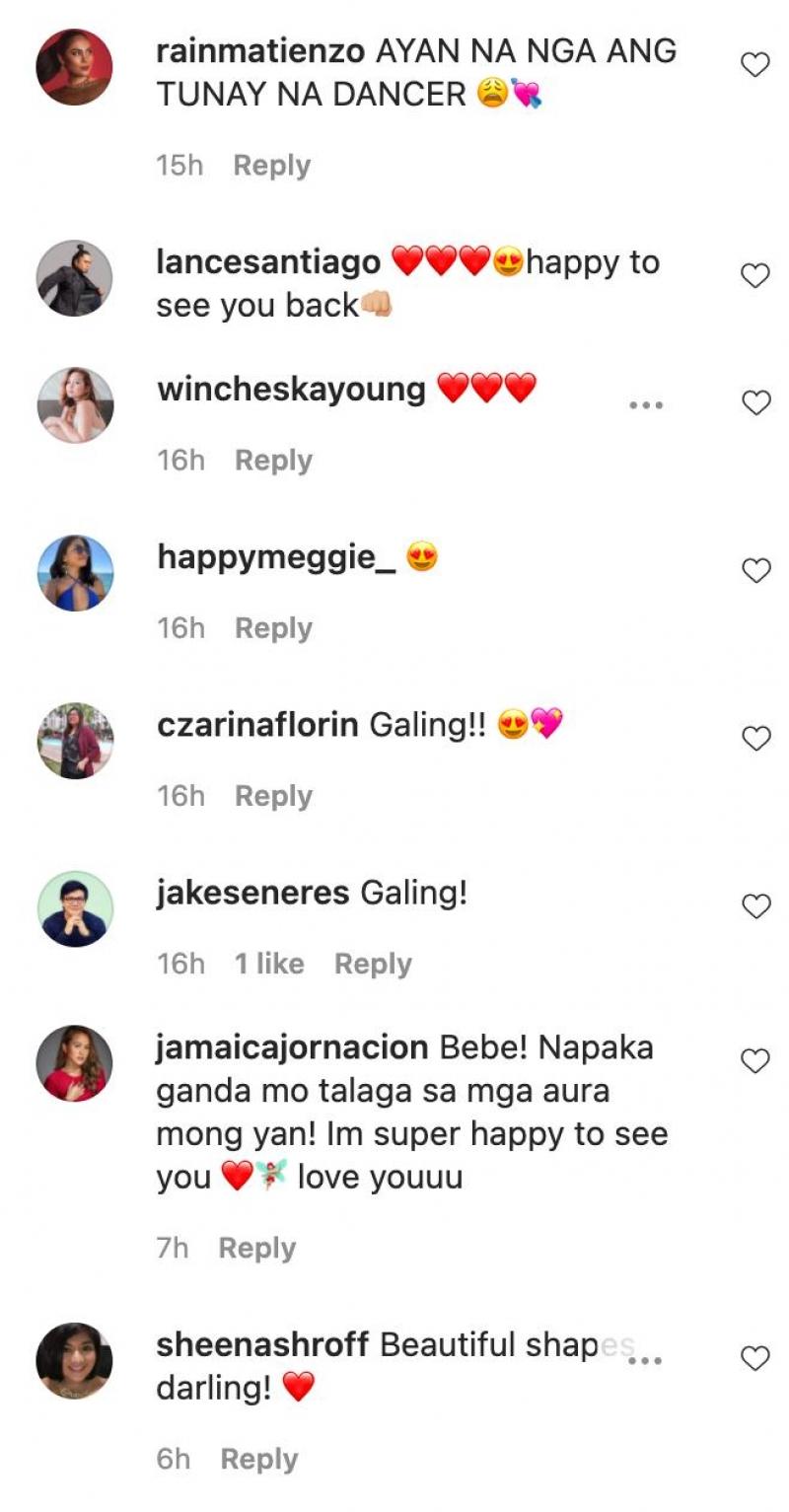
Task: Reply to jakeseneres's comment
Action: pos(373,964)
